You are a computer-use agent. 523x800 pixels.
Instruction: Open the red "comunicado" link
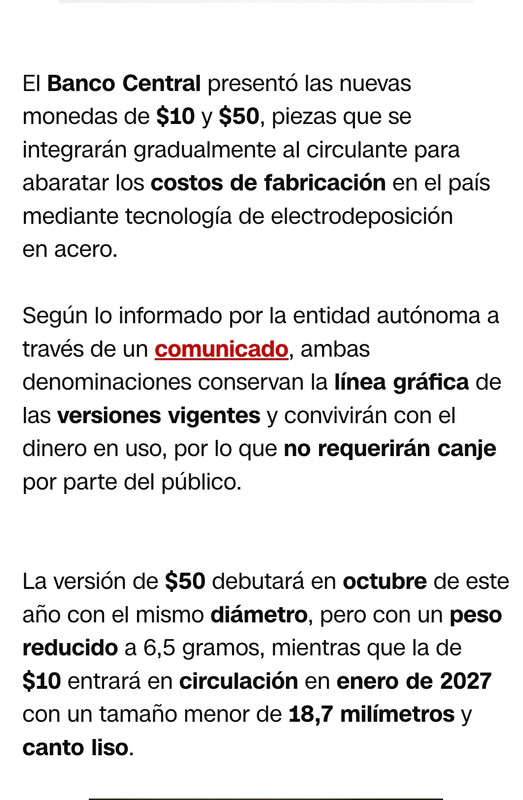tap(221, 349)
